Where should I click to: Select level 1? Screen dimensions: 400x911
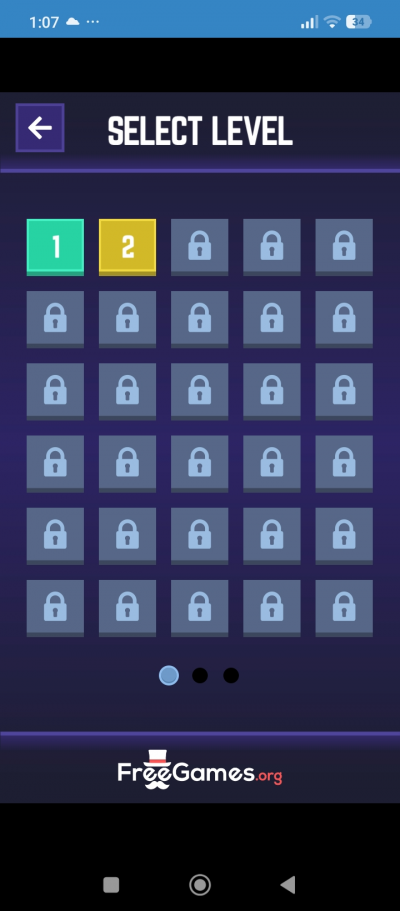pyautogui.click(x=55, y=247)
